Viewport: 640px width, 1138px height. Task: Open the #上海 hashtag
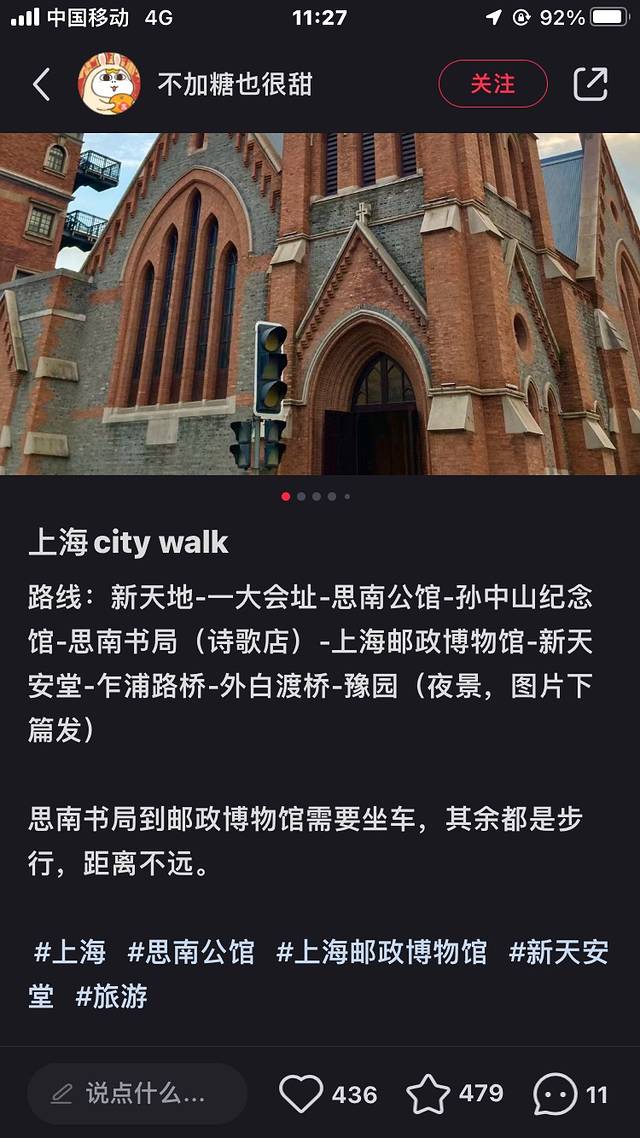(70, 951)
